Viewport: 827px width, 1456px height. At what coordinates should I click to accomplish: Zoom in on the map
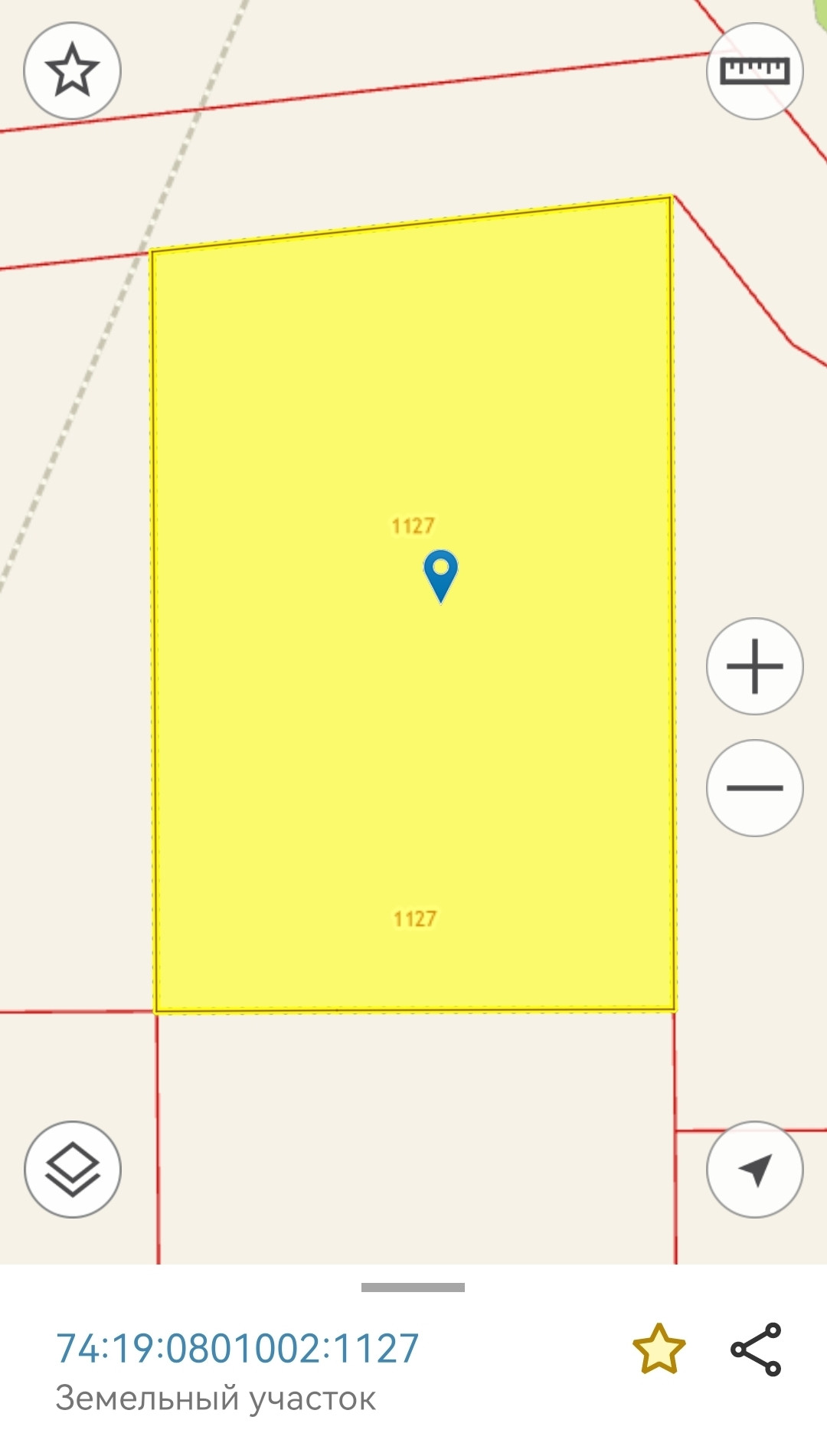coord(754,666)
